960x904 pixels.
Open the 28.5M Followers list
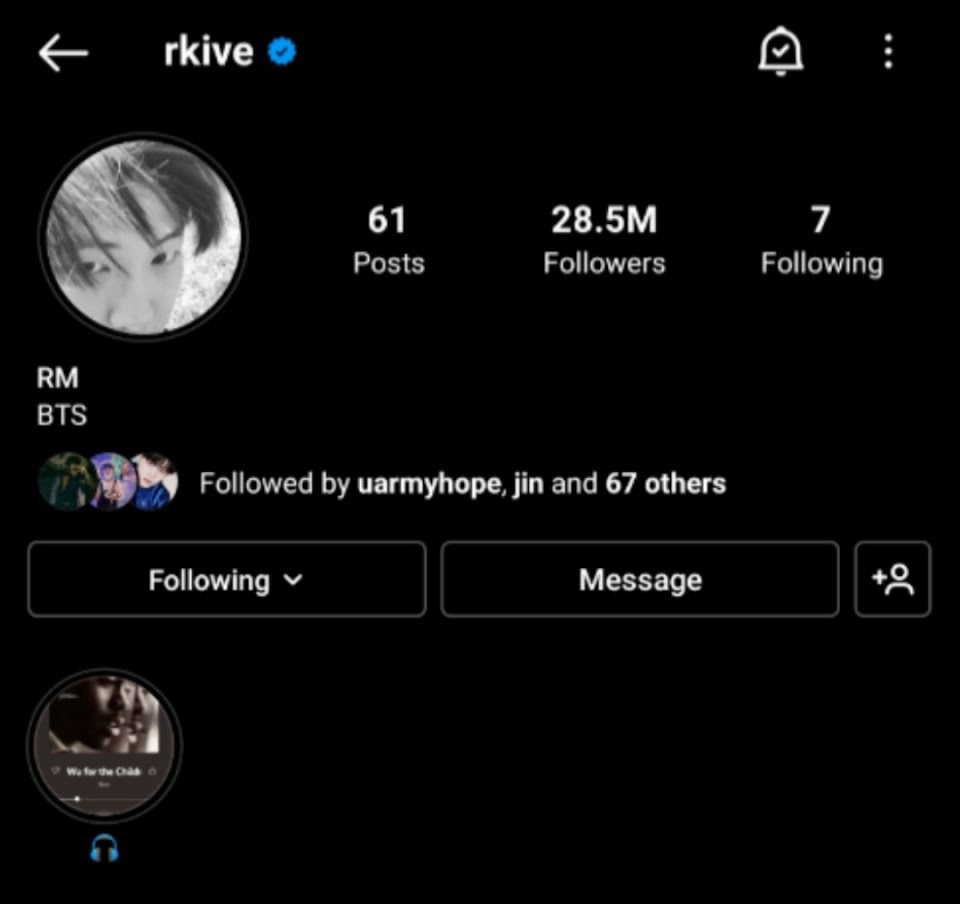tap(604, 239)
